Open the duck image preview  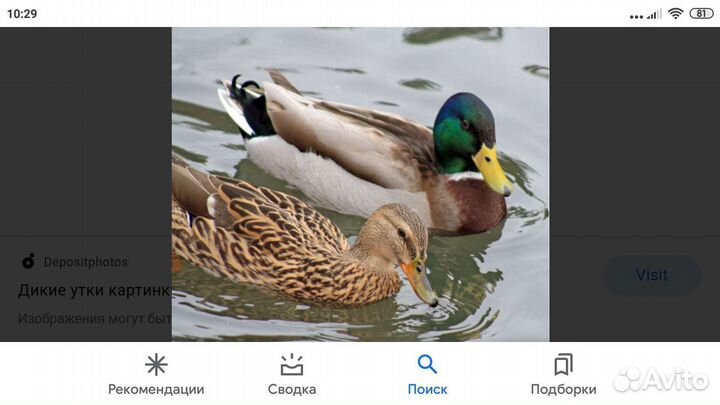tap(360, 184)
